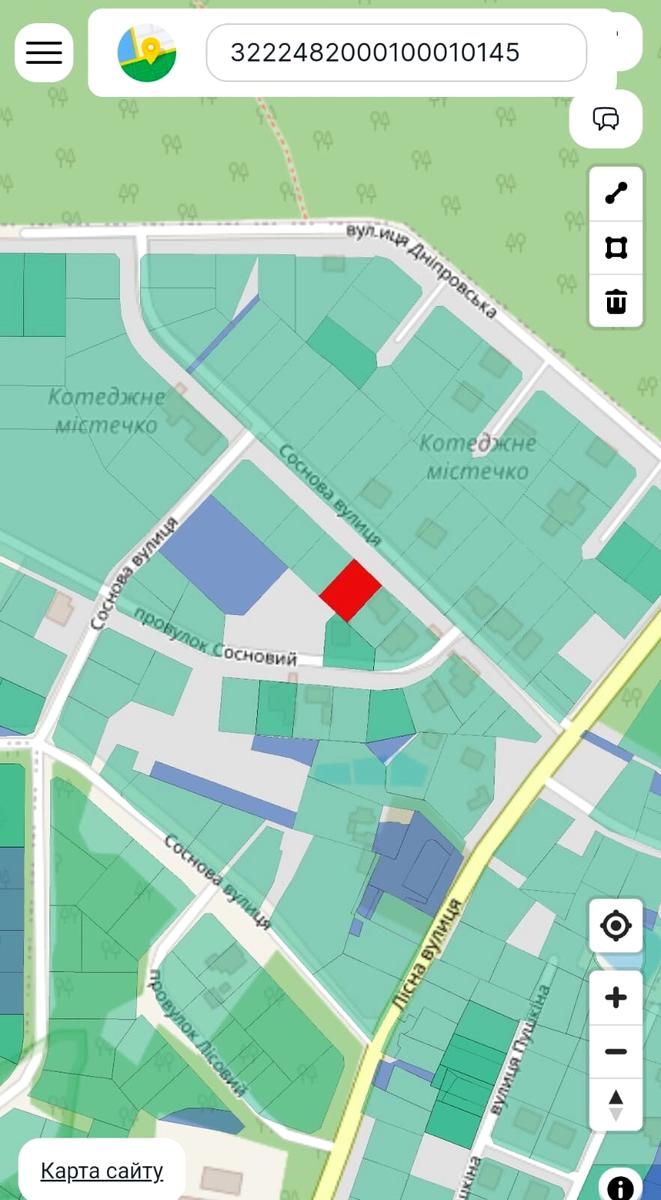Screen dimensions: 661x1200
Task: Open the info icon
Action: 621,1187
